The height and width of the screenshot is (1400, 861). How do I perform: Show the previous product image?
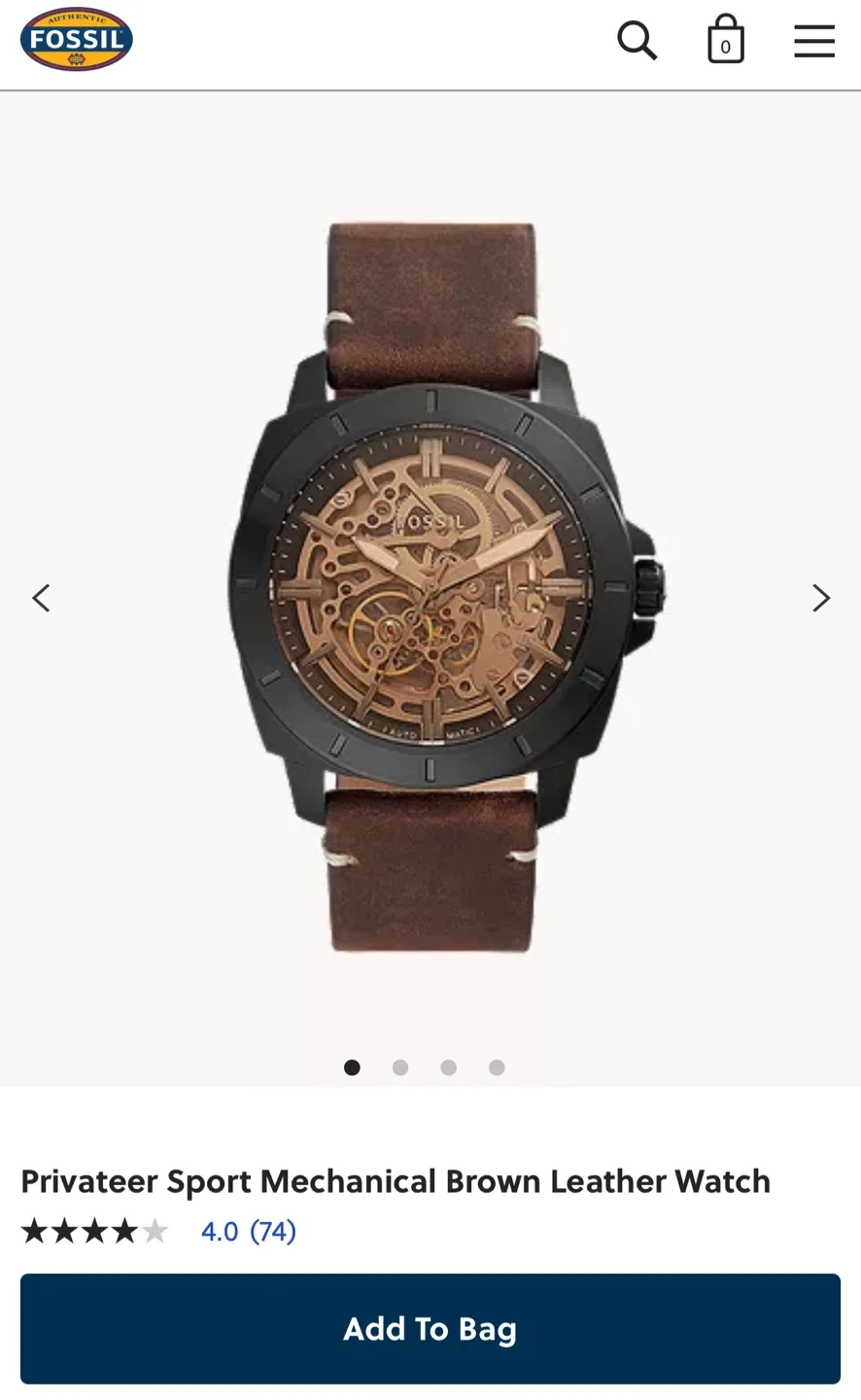[41, 597]
